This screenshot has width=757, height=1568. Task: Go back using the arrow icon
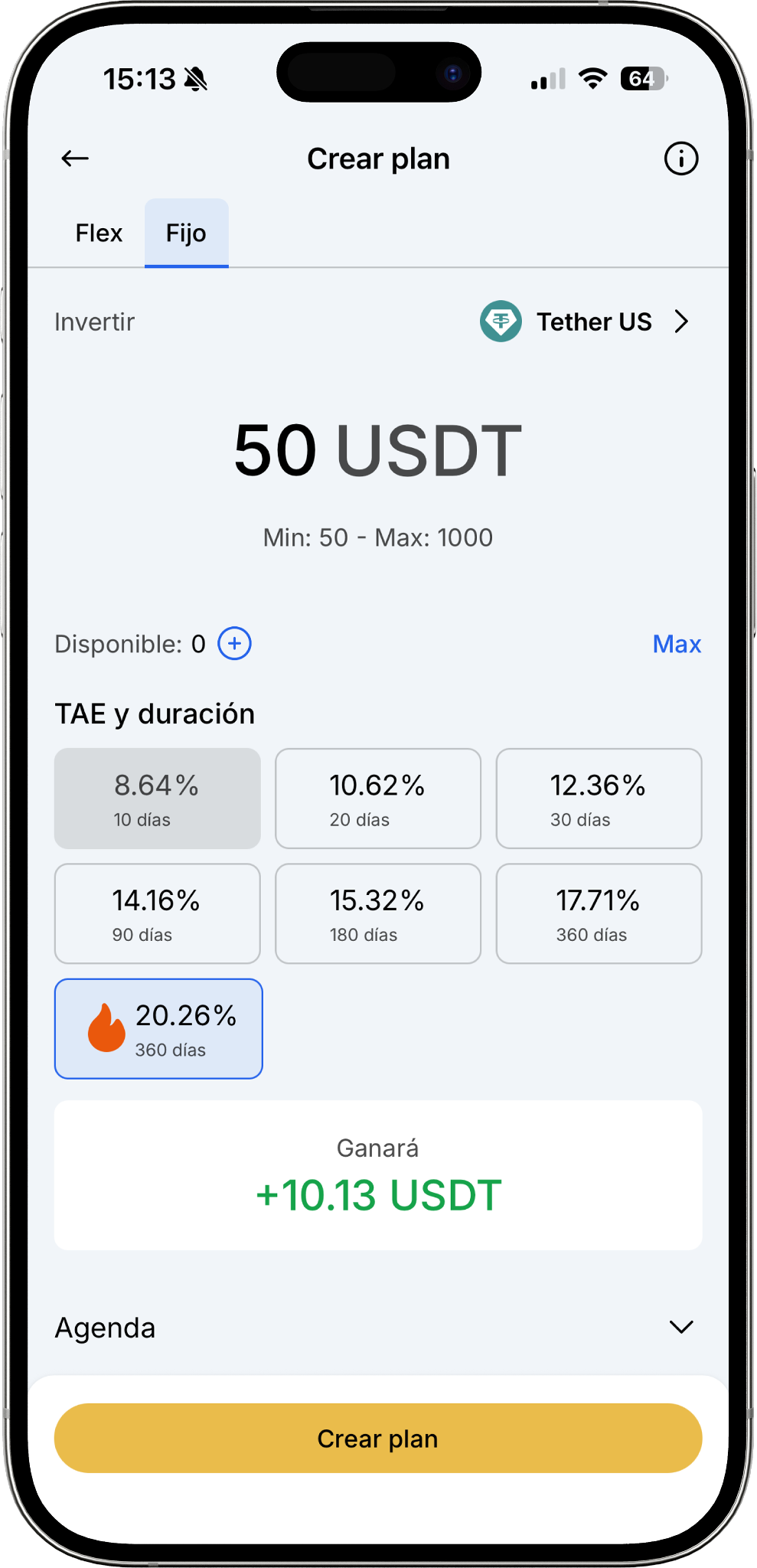tap(75, 158)
